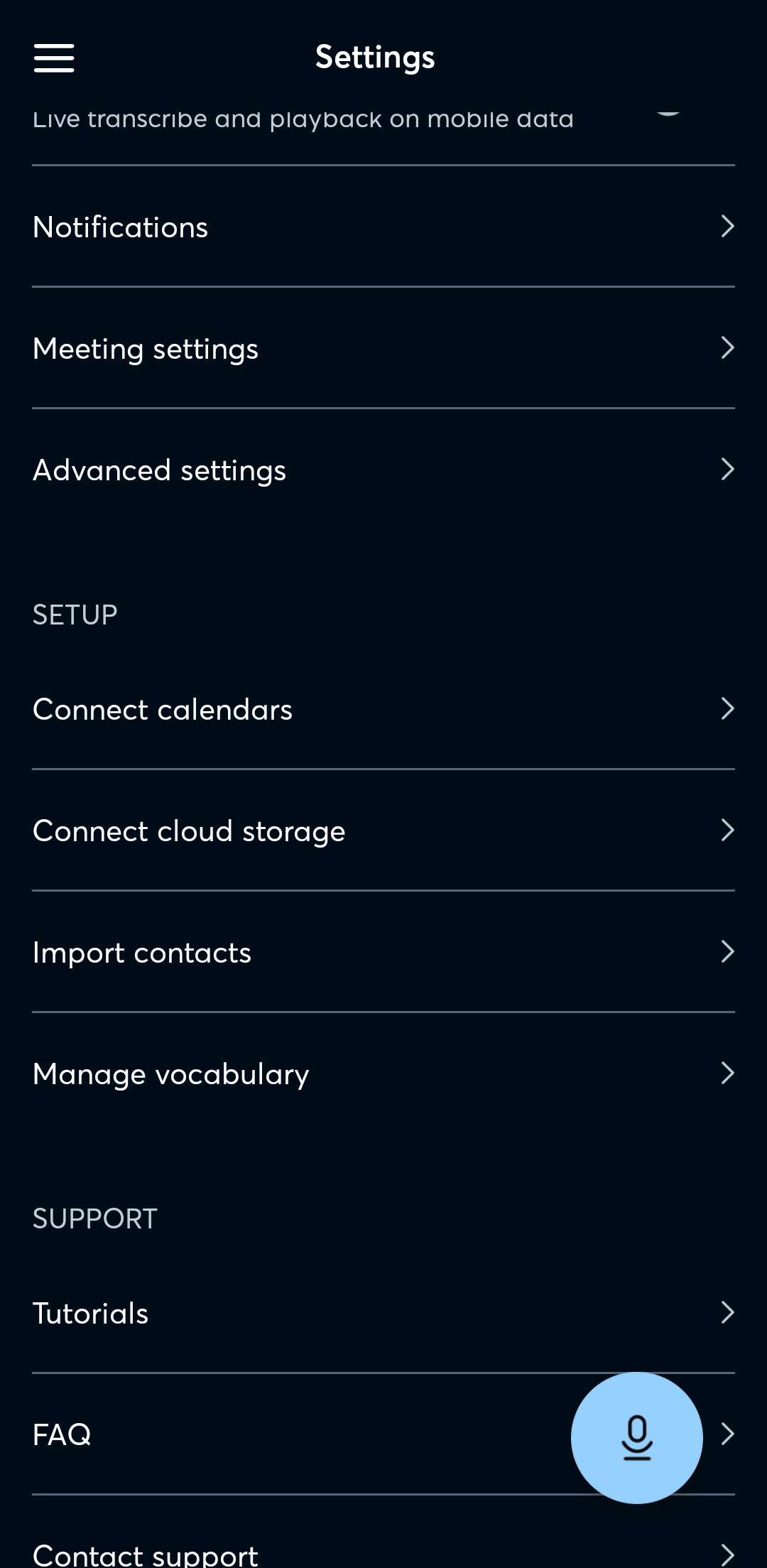View the Tutorials page

pos(383,1314)
